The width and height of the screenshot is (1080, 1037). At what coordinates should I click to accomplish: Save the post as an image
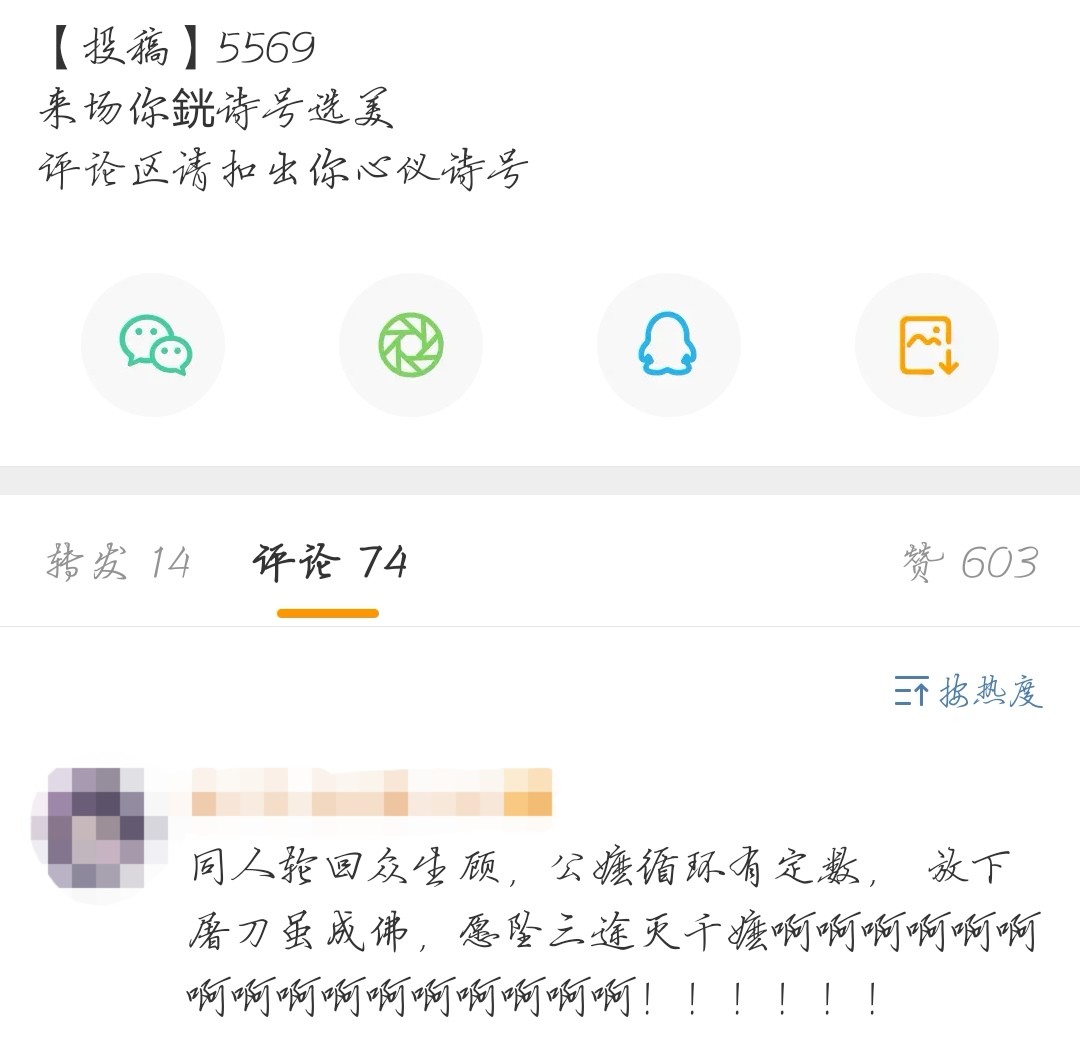click(927, 345)
